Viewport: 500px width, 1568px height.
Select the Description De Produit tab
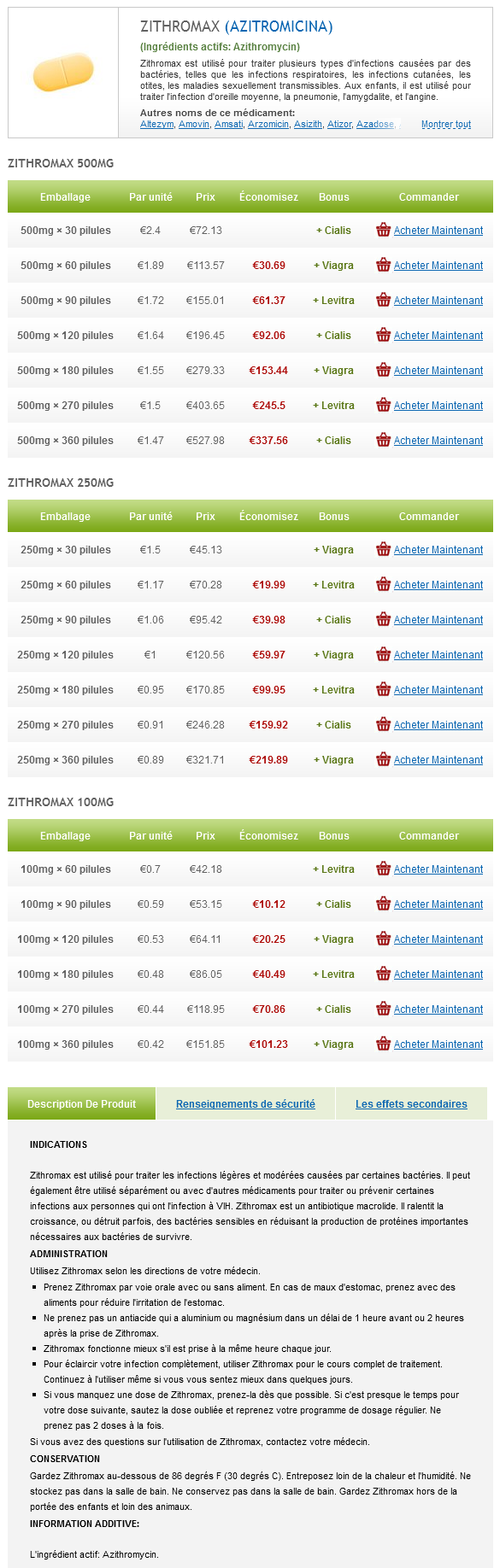[81, 1104]
